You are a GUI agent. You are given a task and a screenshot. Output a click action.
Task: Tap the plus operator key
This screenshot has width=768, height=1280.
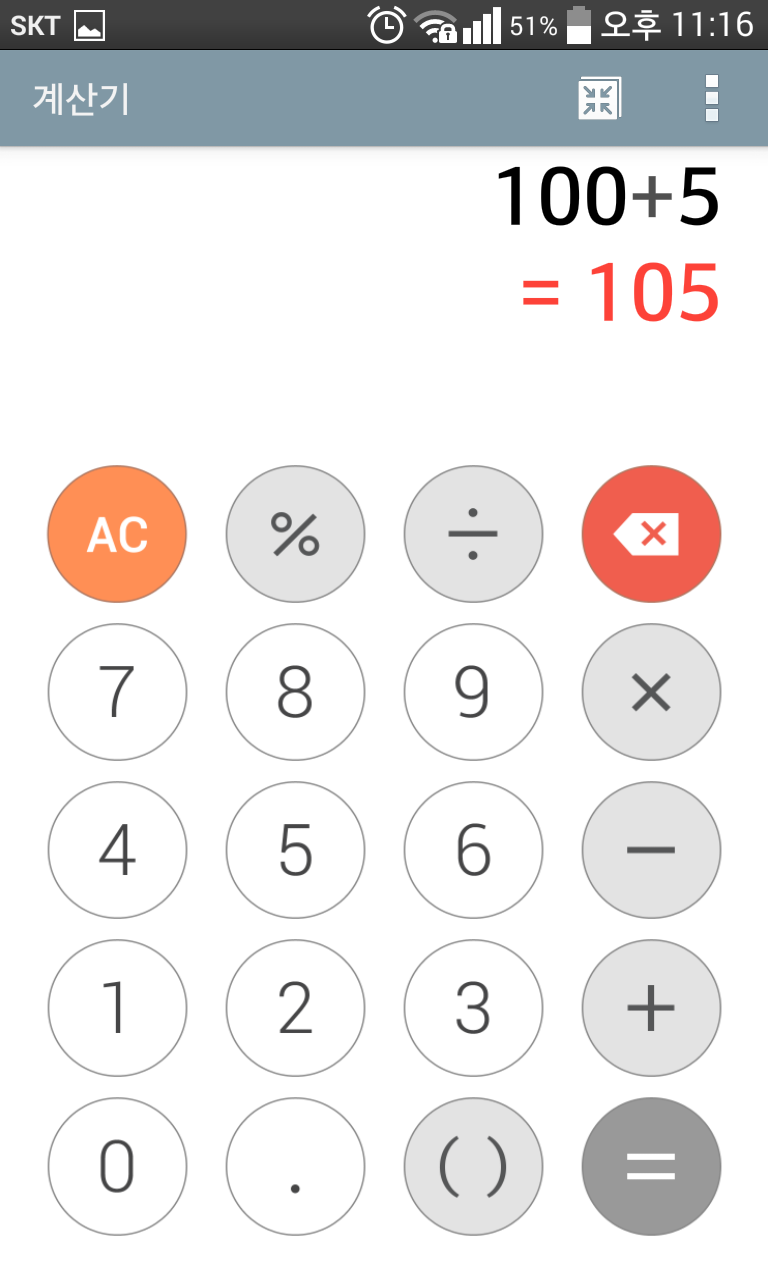tap(651, 1008)
